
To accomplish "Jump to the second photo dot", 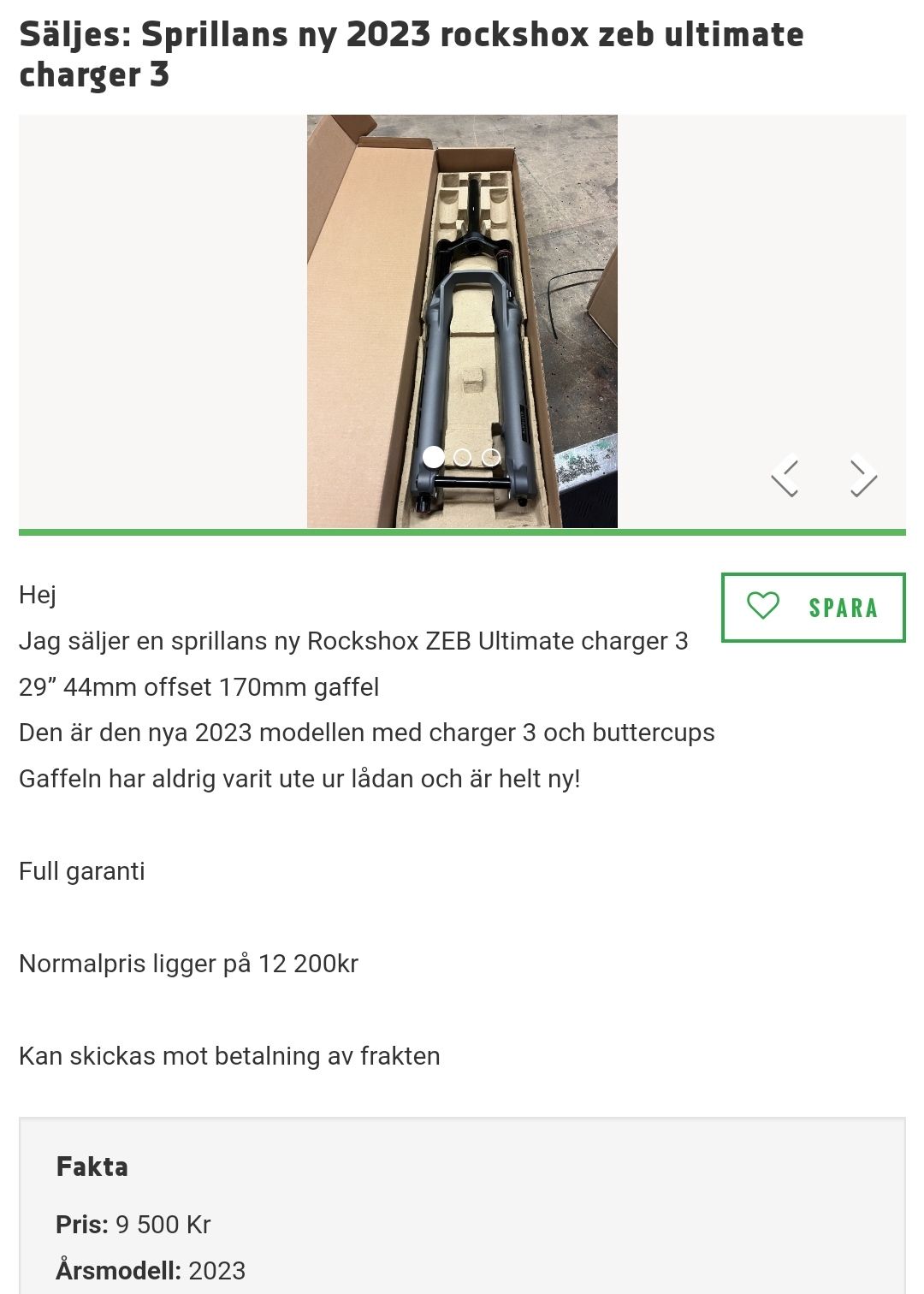I will tap(463, 458).
